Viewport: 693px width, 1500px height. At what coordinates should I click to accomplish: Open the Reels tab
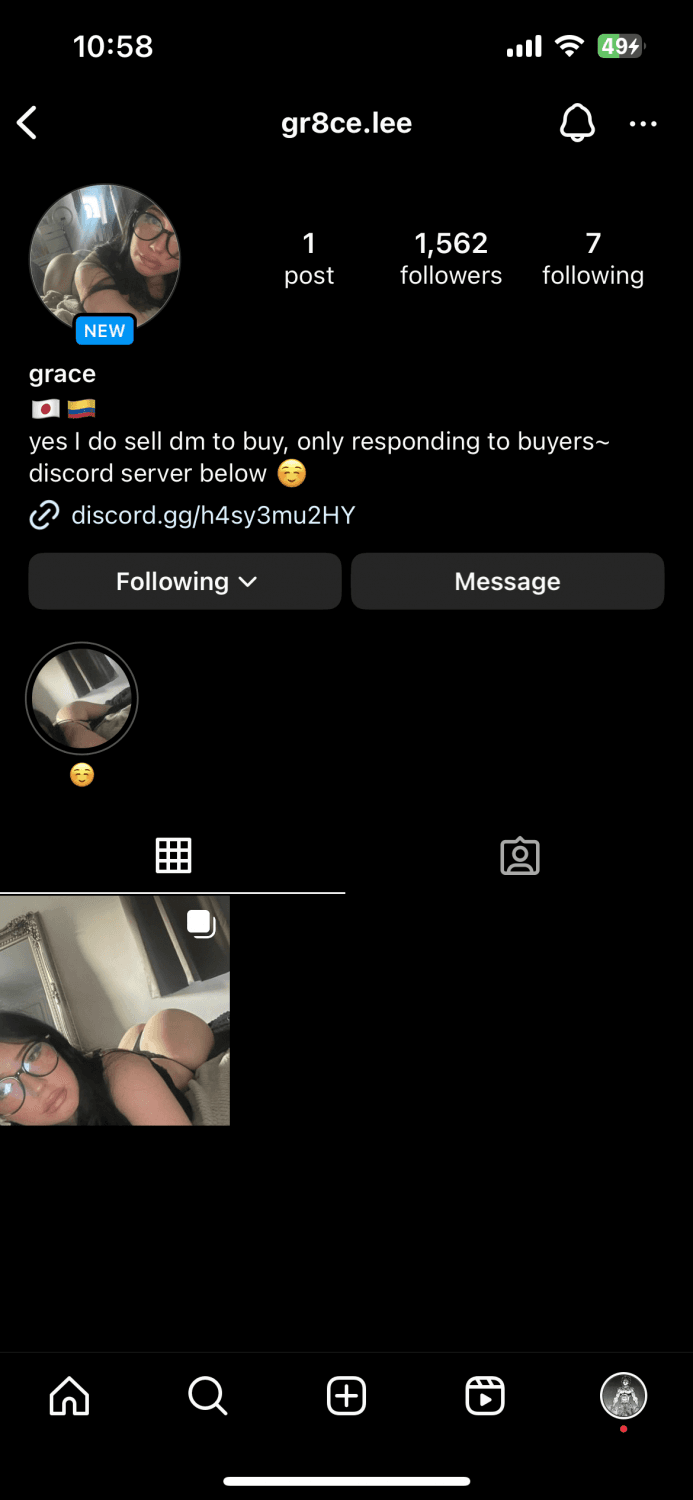[x=485, y=1396]
